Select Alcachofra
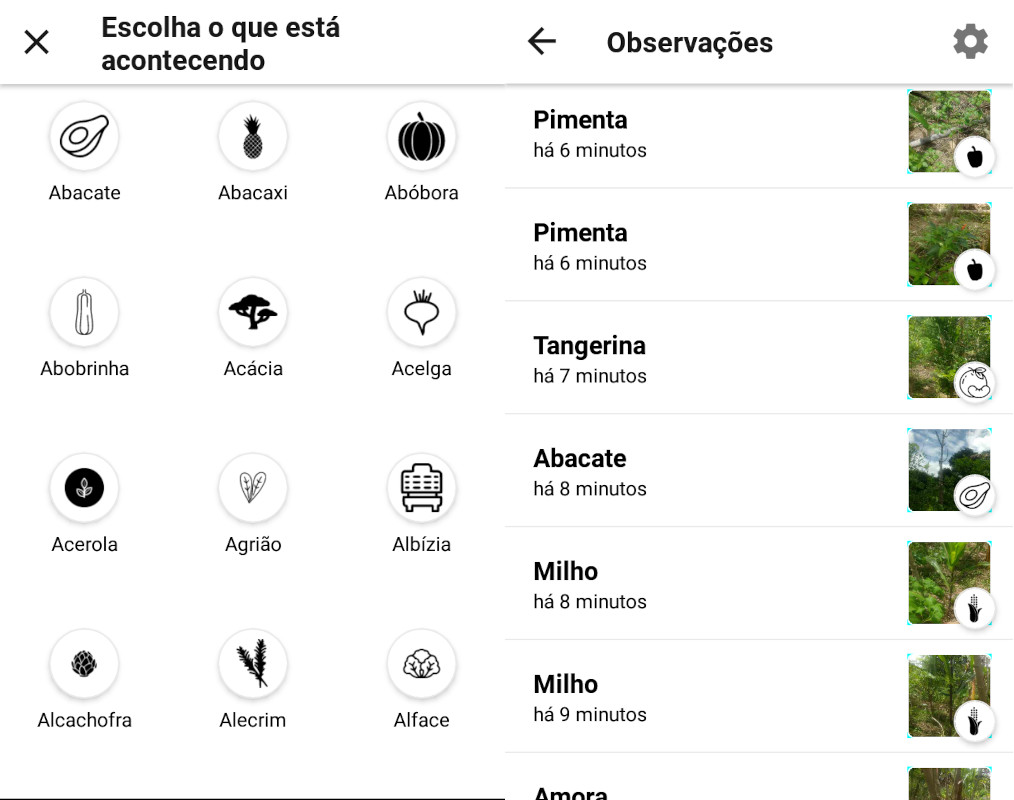Screen dimensions: 1014x800 tap(84, 665)
